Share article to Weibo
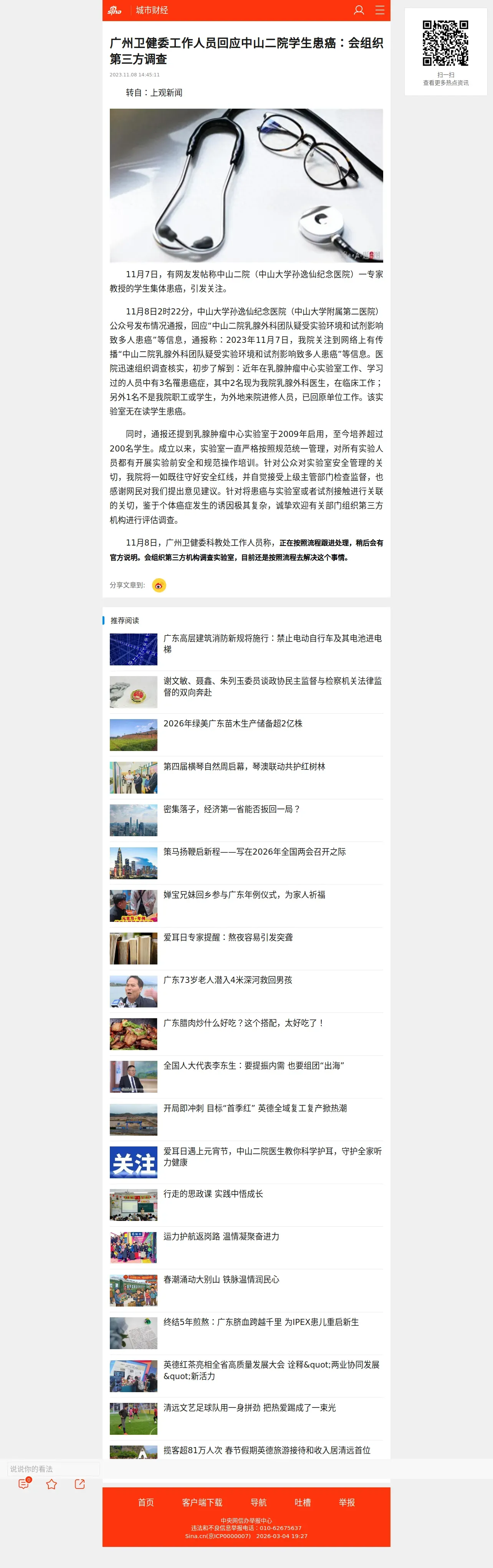Viewport: 493px width, 1568px height. pos(159,586)
